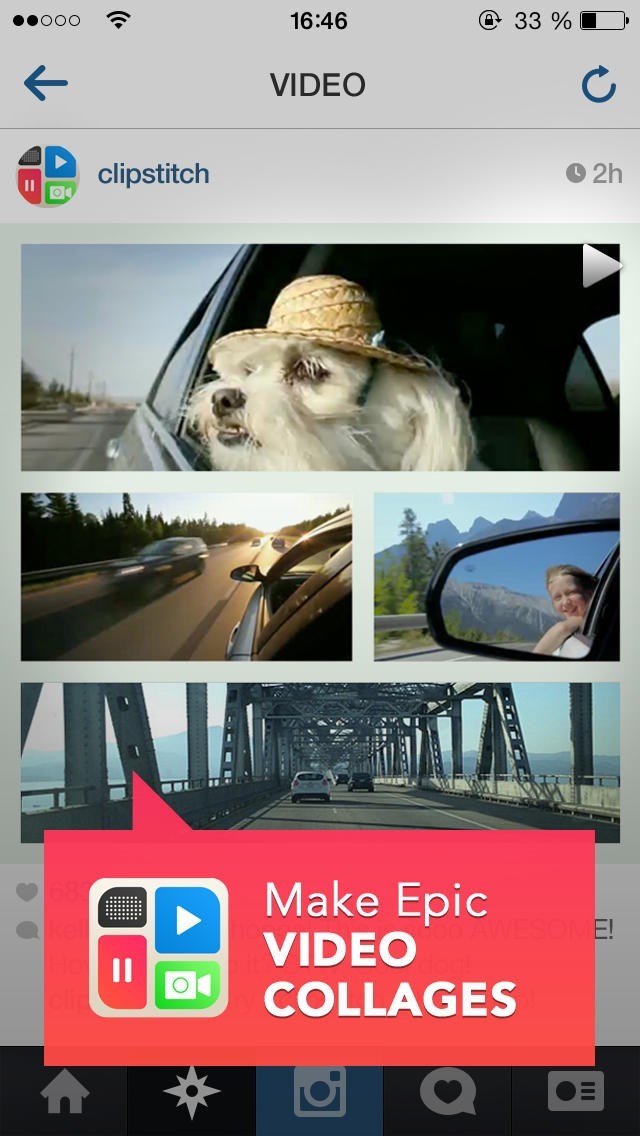Open the clipstitch username link
The height and width of the screenshot is (1136, 640).
coord(154,174)
